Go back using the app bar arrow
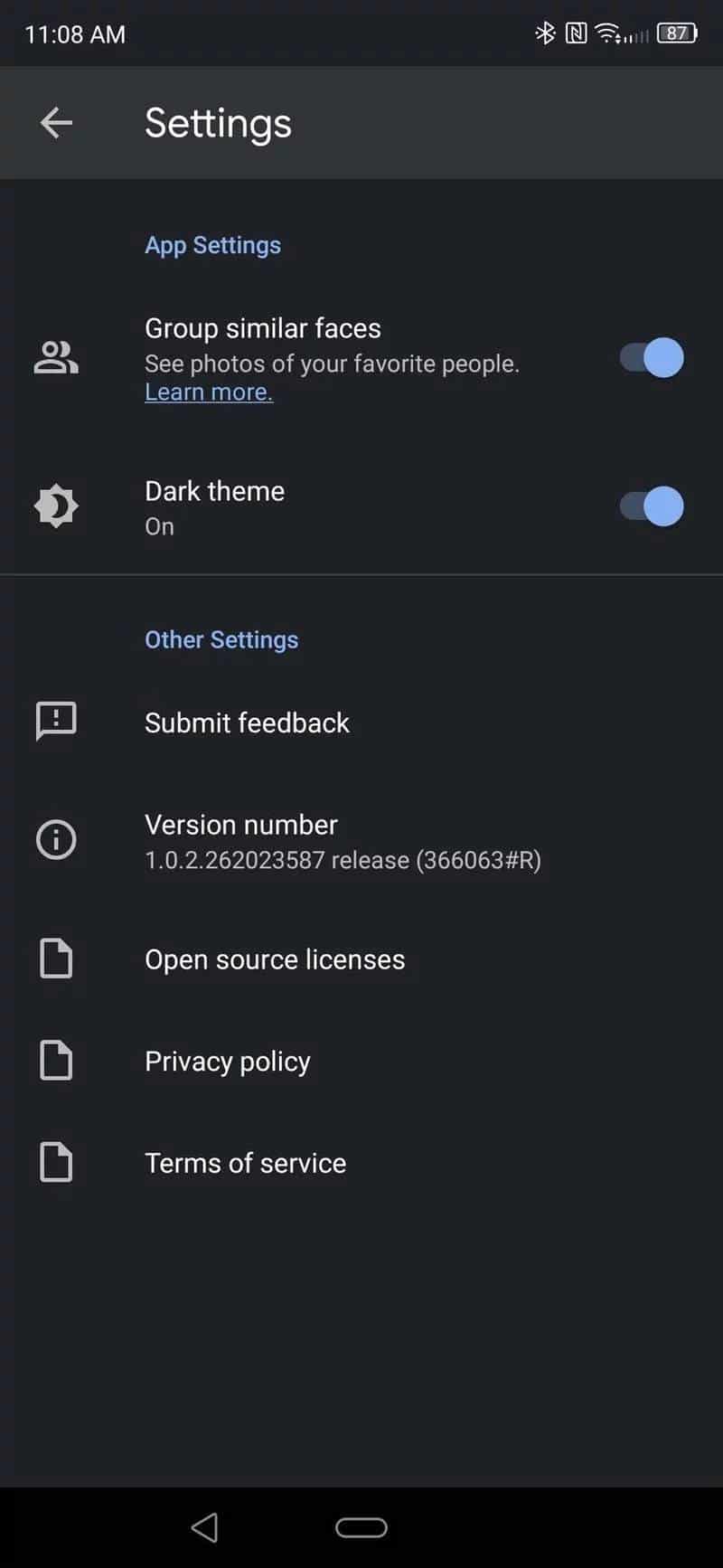 (x=56, y=123)
